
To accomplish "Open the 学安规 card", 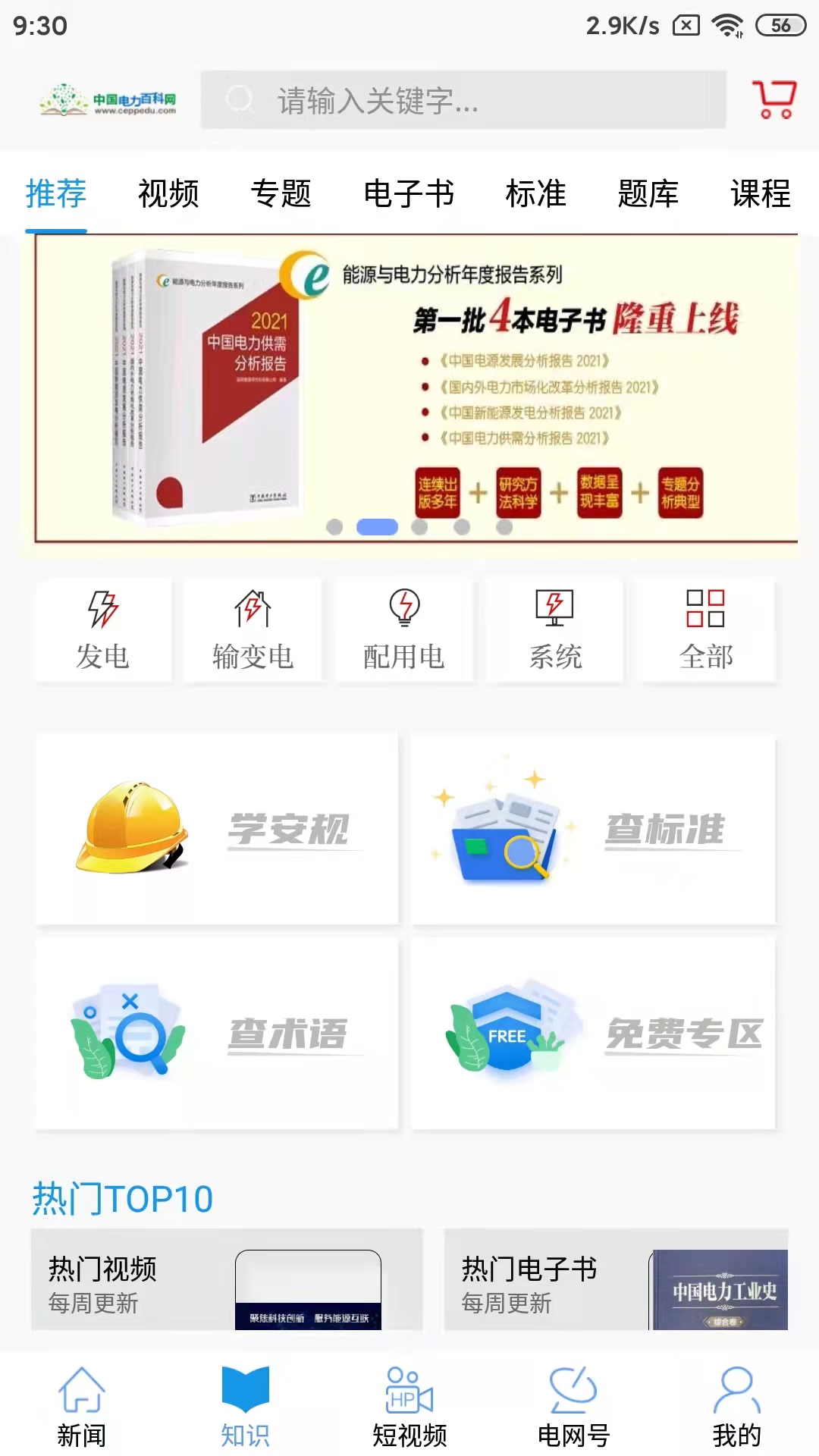I will tap(217, 829).
